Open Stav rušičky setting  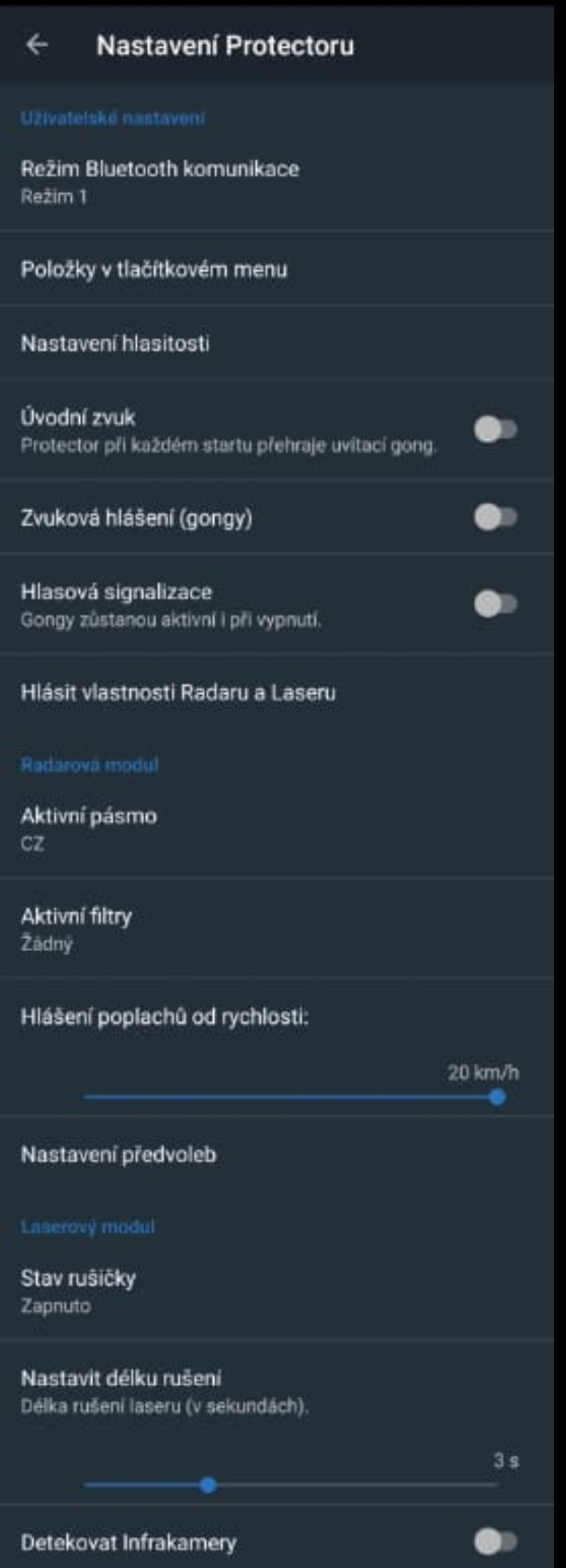coord(78,1291)
